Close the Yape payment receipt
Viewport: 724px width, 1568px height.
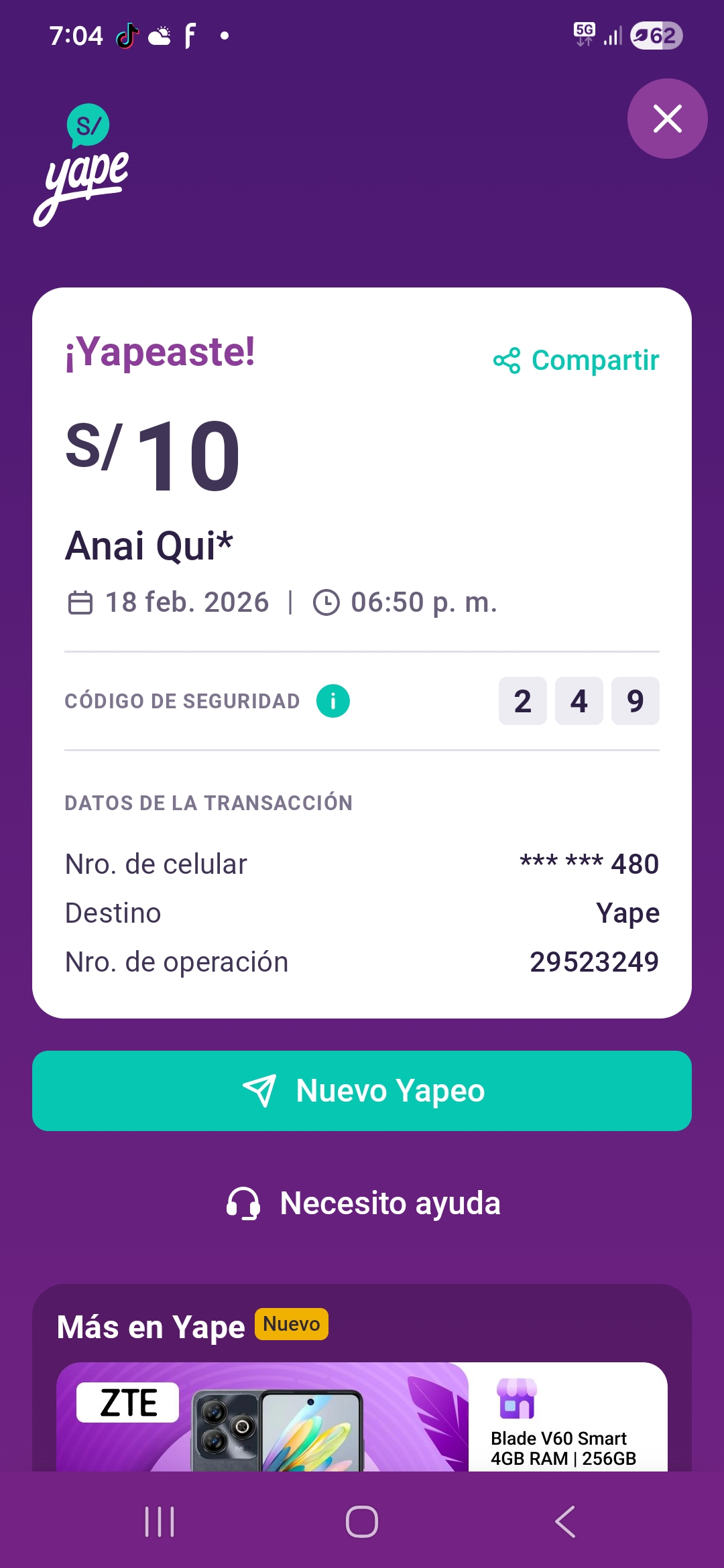point(667,119)
